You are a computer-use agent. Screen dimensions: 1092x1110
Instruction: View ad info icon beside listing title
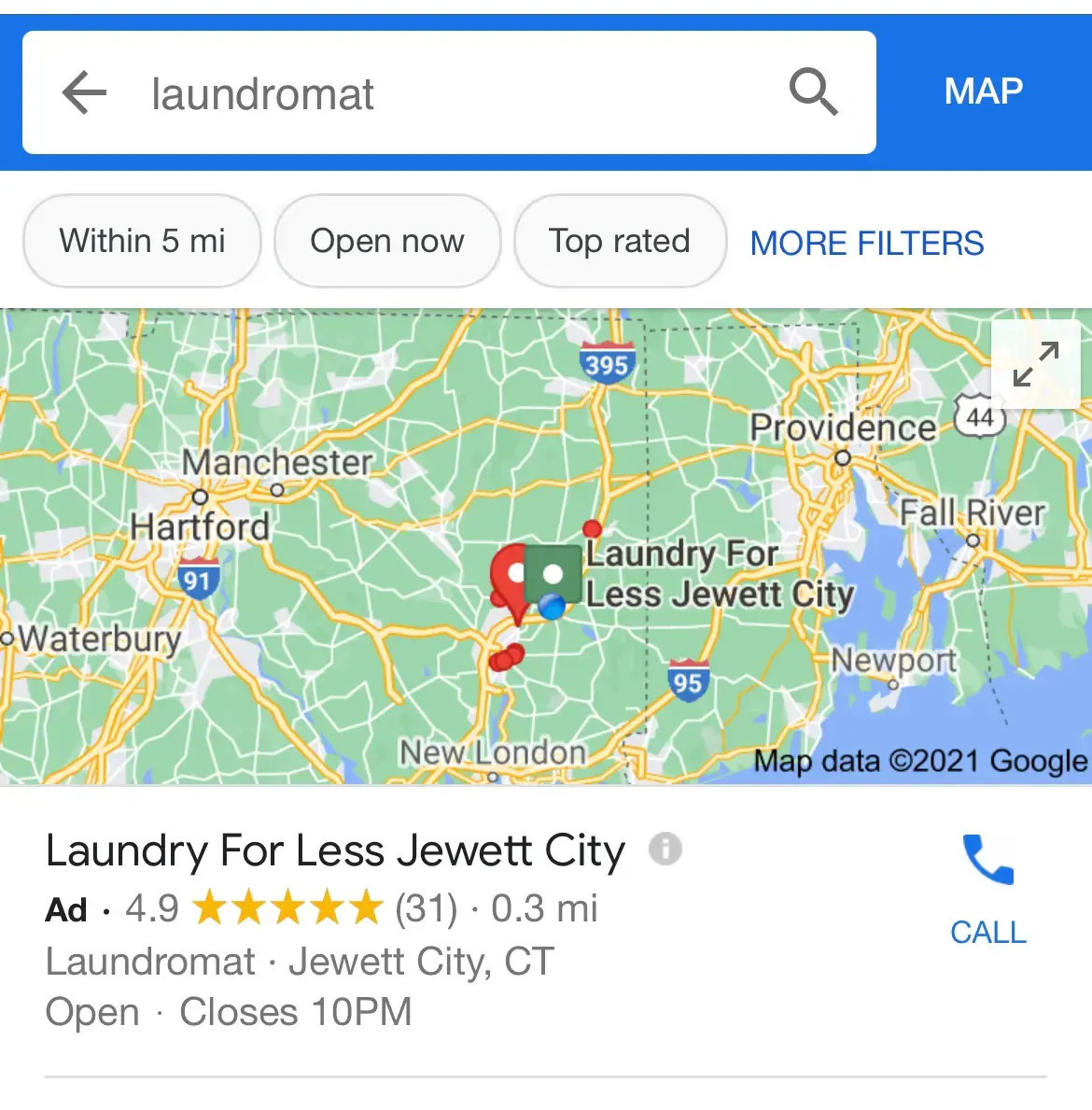click(x=665, y=849)
